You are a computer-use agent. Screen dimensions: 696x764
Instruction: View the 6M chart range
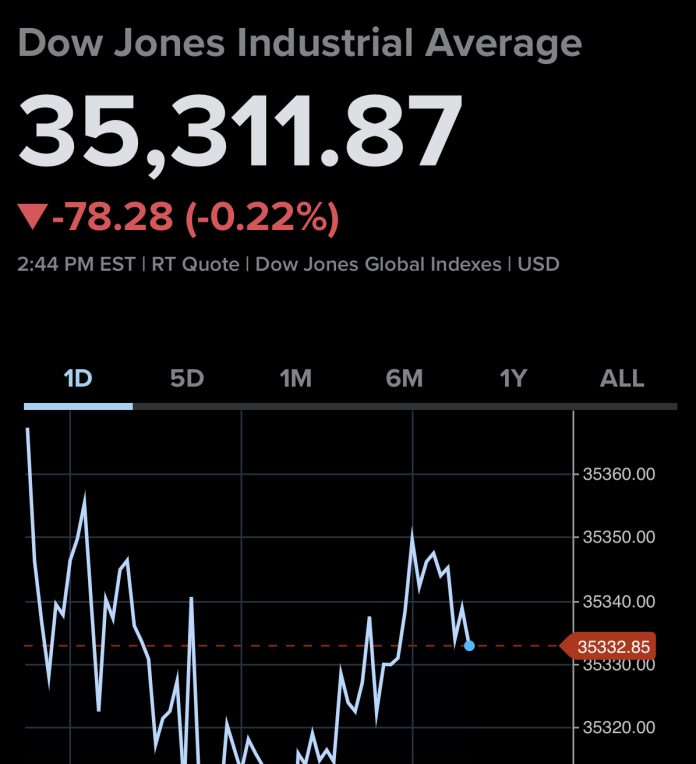(404, 379)
